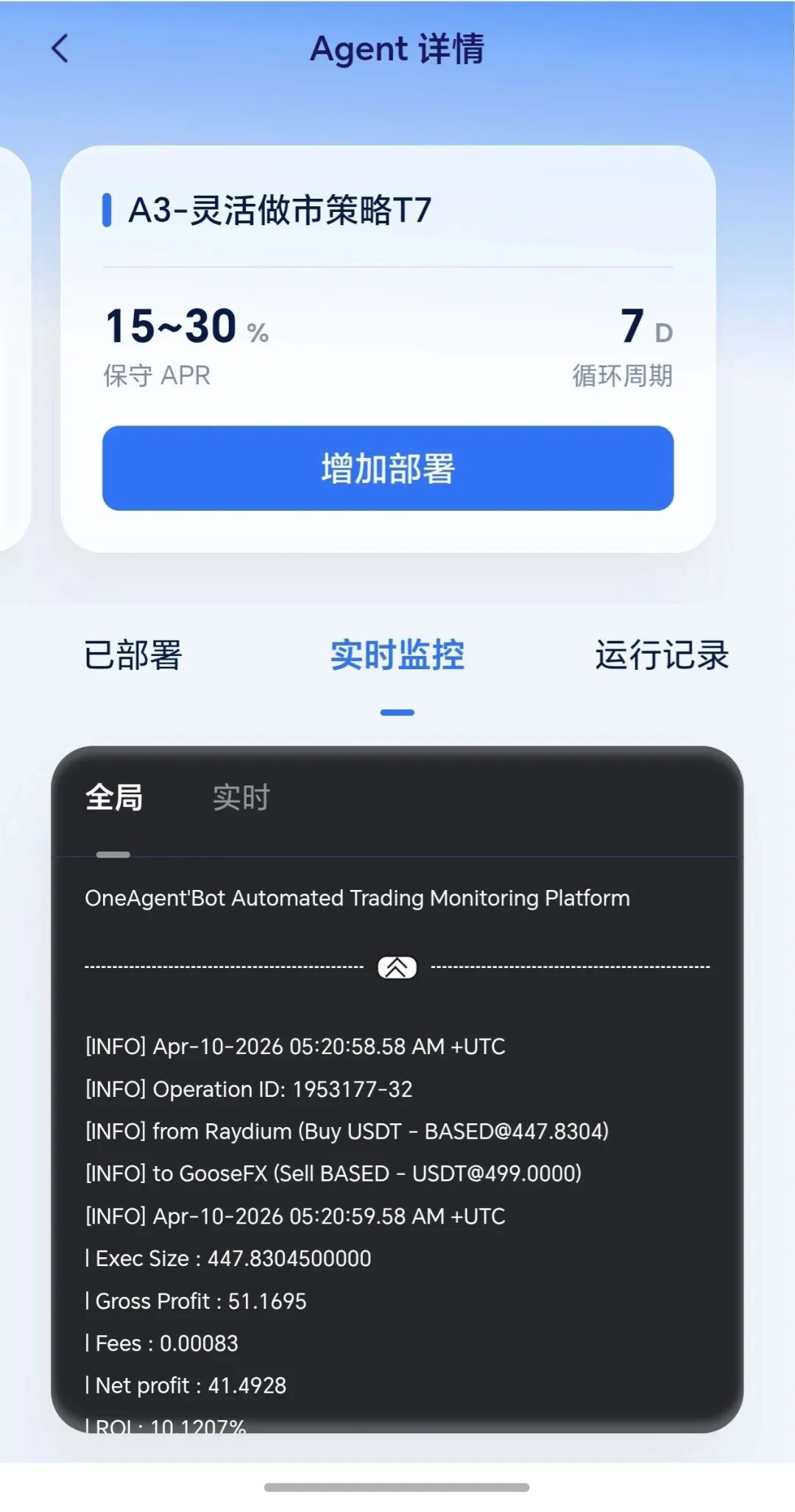Switch to the 已部署 tab
Viewport: 795px width, 1512px height.
(132, 654)
